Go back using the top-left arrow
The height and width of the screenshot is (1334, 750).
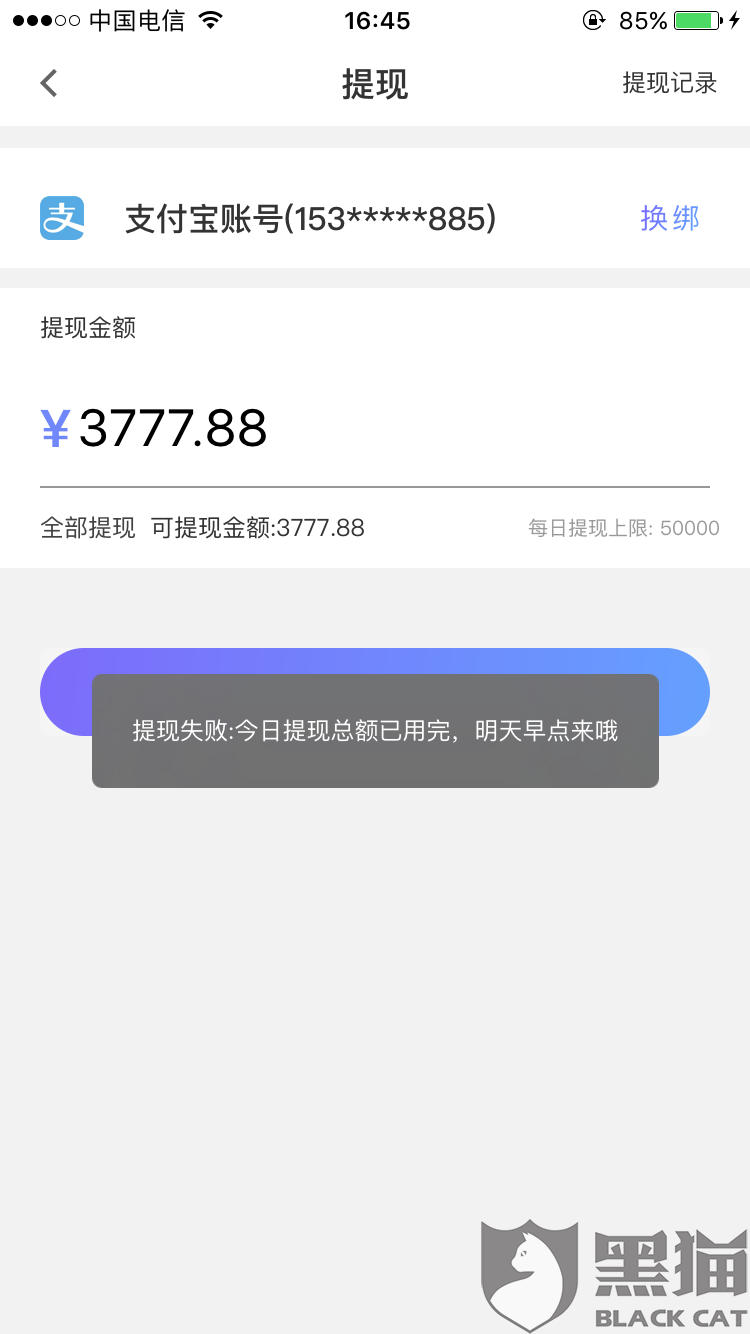[x=49, y=83]
